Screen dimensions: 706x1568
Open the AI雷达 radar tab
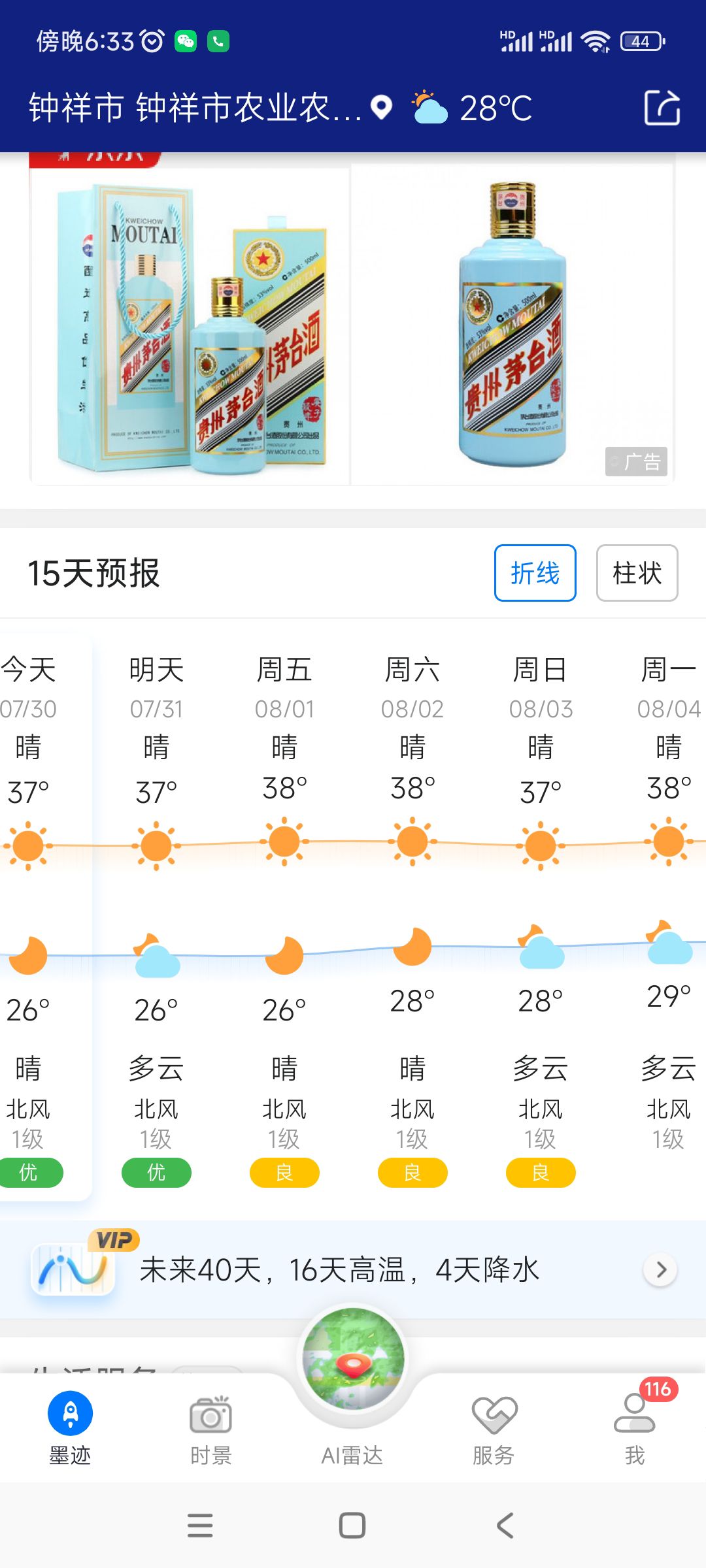[353, 1385]
